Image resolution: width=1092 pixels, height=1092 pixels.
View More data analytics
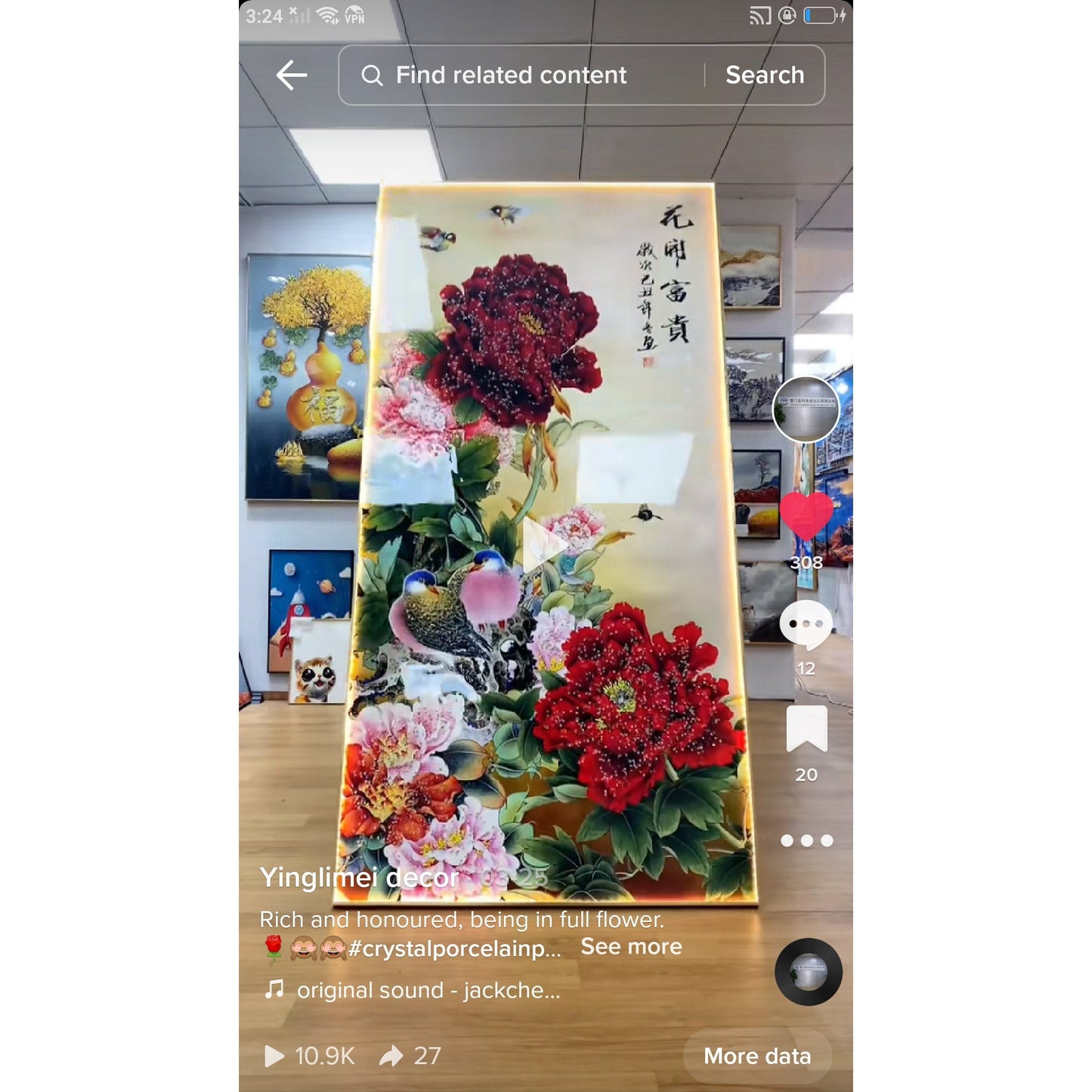tap(756, 1056)
